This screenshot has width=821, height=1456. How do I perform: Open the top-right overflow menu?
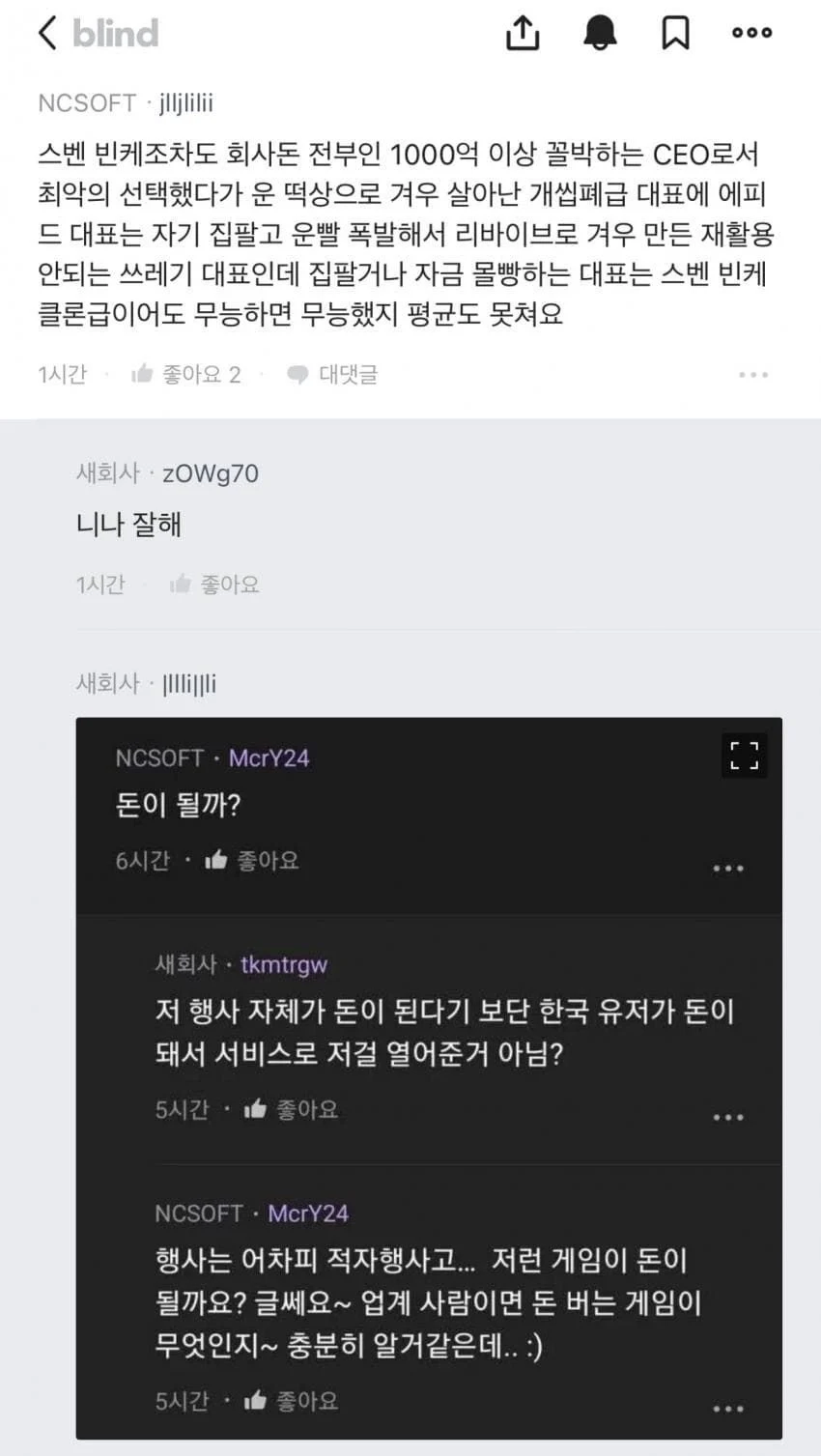click(x=750, y=32)
